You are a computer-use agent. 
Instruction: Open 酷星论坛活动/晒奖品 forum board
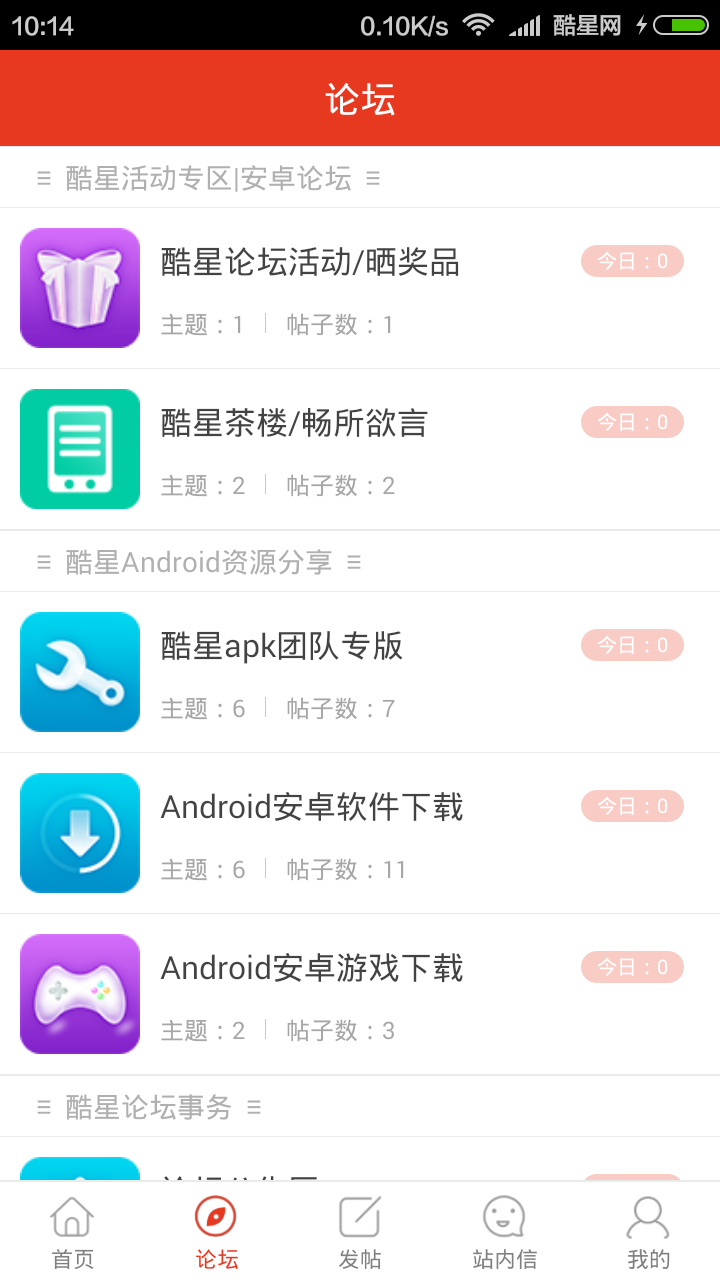pyautogui.click(x=360, y=288)
